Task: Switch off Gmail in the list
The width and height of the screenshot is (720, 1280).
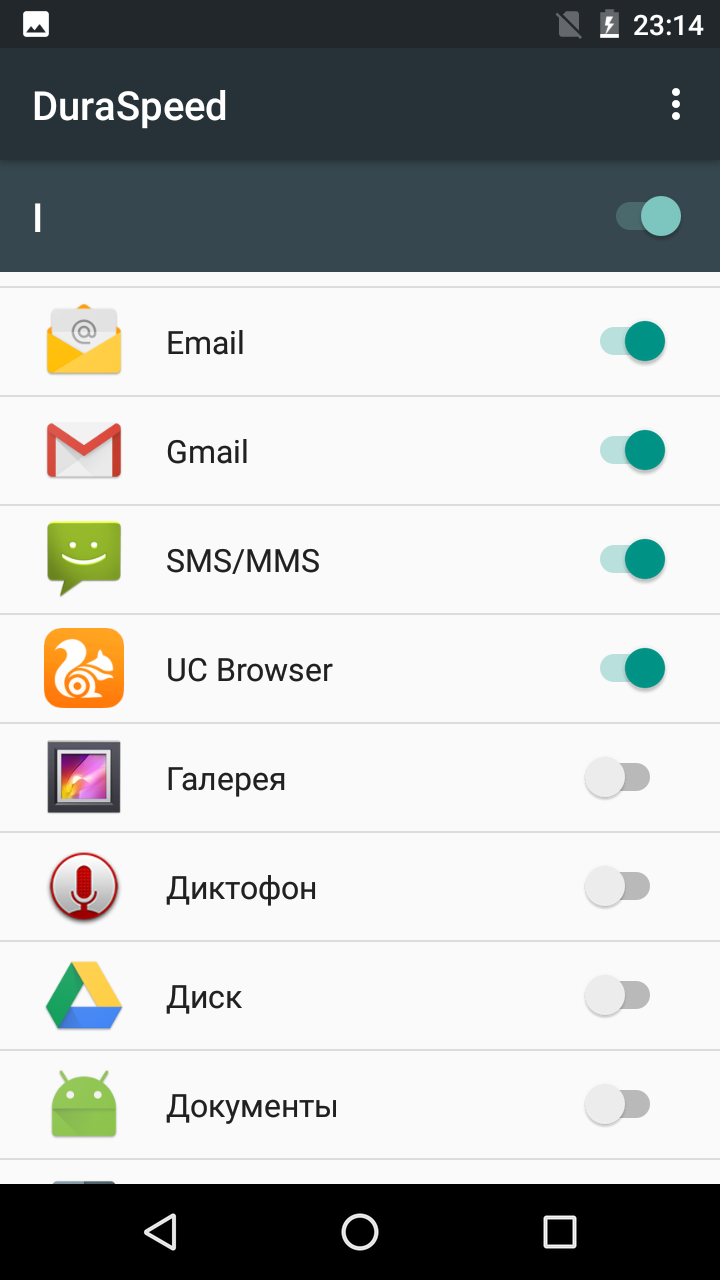Action: coord(632,451)
